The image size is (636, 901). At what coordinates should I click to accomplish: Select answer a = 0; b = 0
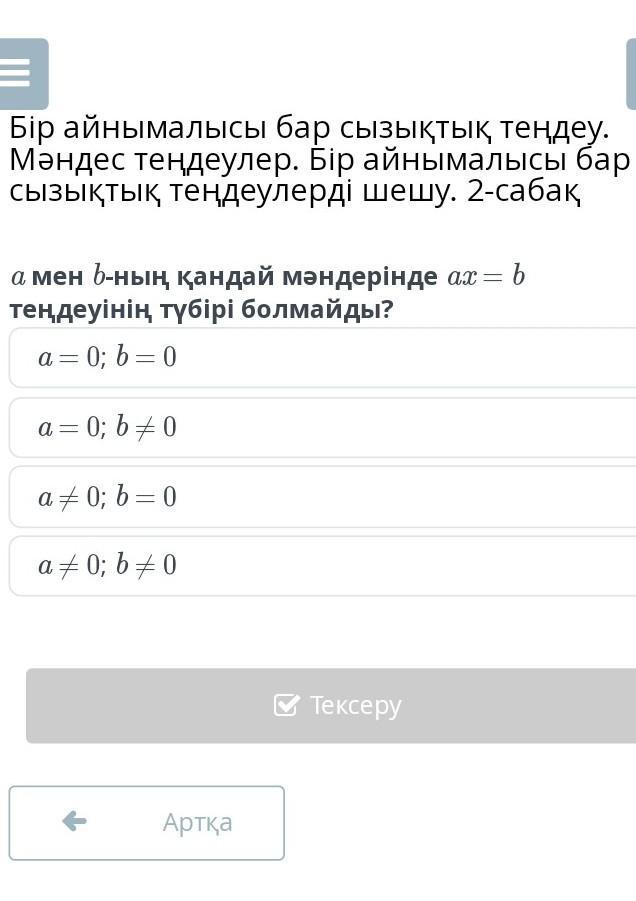point(320,357)
